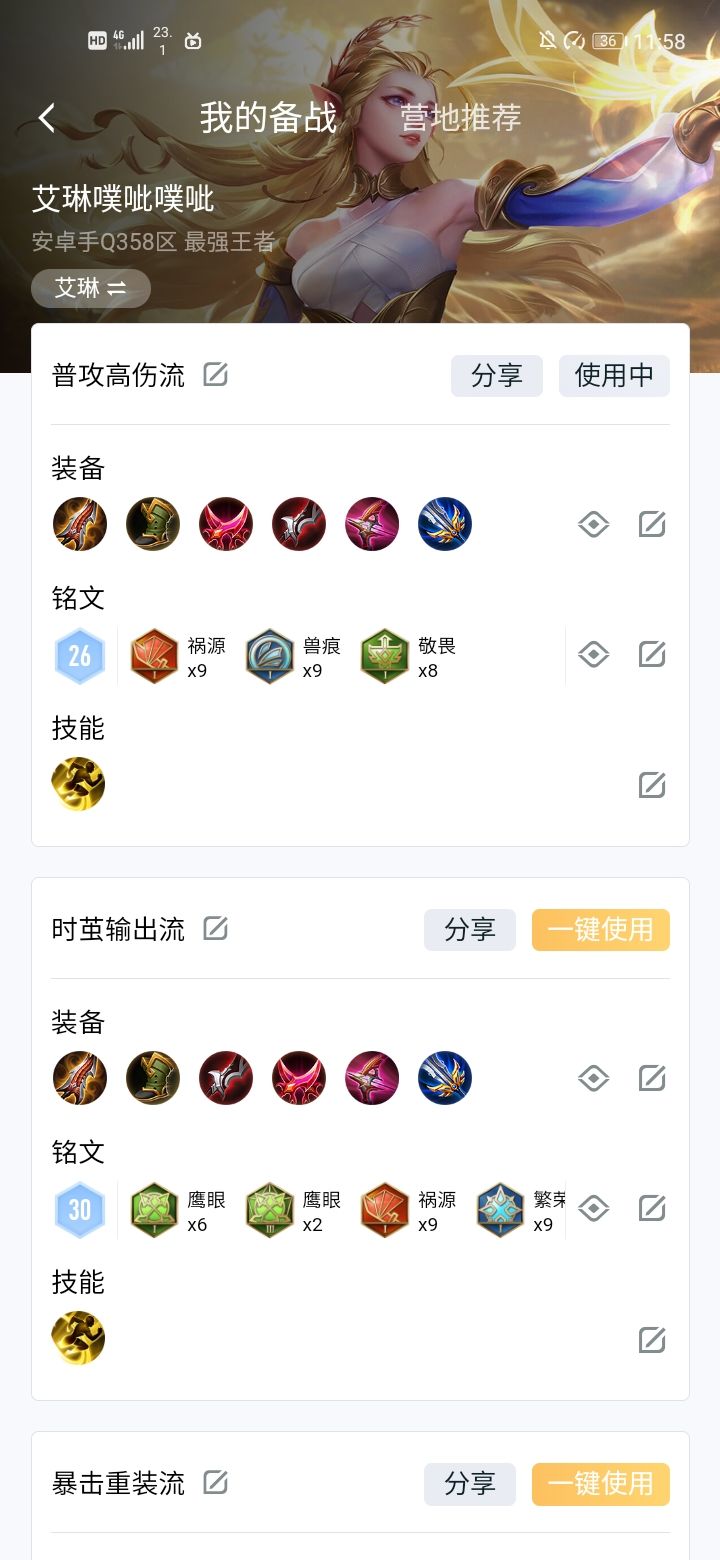
Task: Apply 时茧输出流 with 一键使用
Action: tap(600, 929)
